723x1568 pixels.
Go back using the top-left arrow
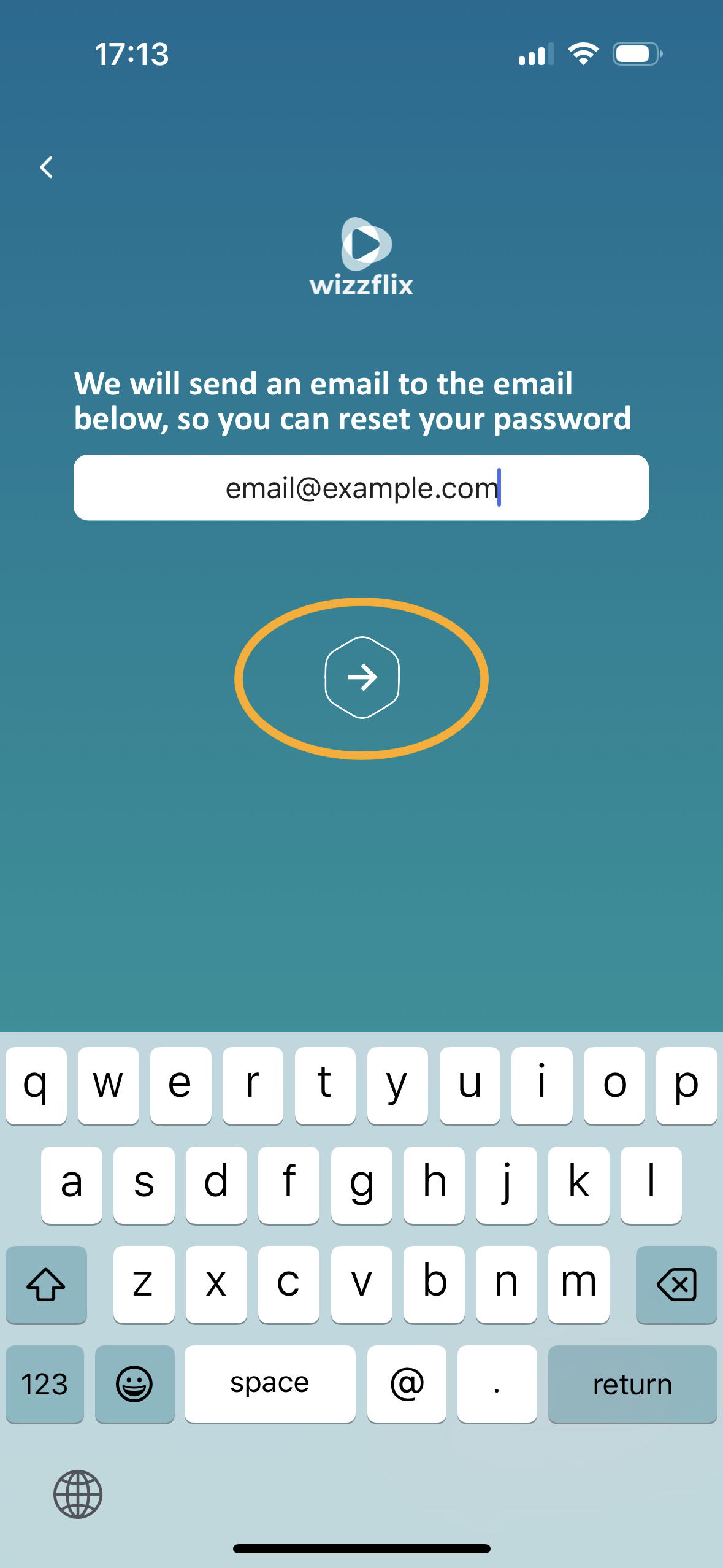(46, 167)
